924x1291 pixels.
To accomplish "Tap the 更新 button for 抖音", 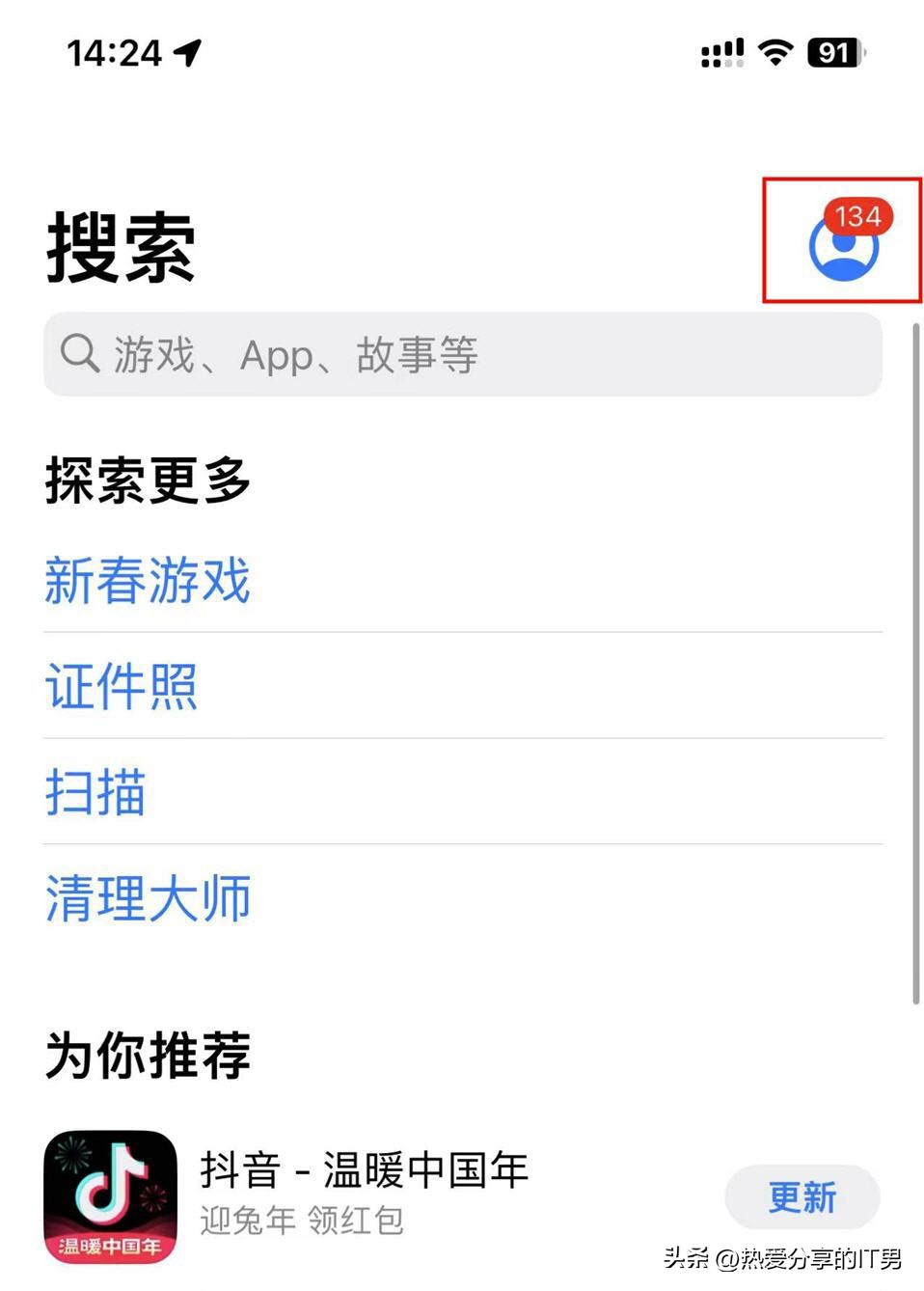I will point(802,1196).
